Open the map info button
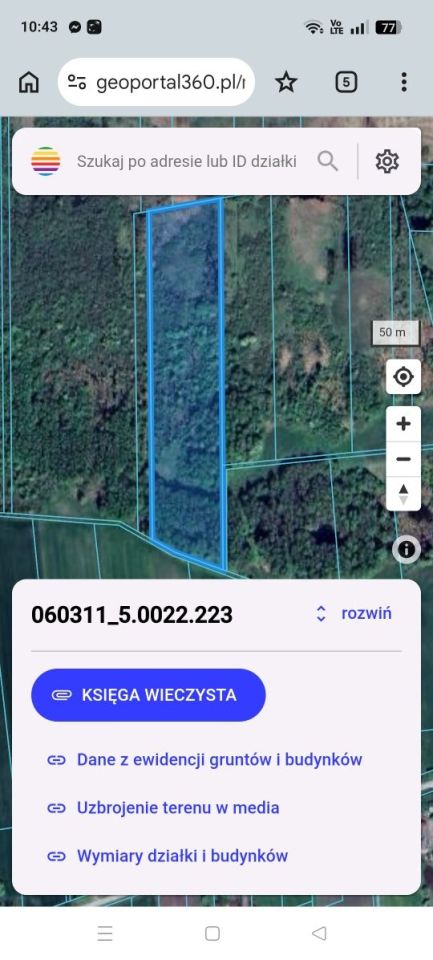This screenshot has height=960, width=433. pos(406,550)
